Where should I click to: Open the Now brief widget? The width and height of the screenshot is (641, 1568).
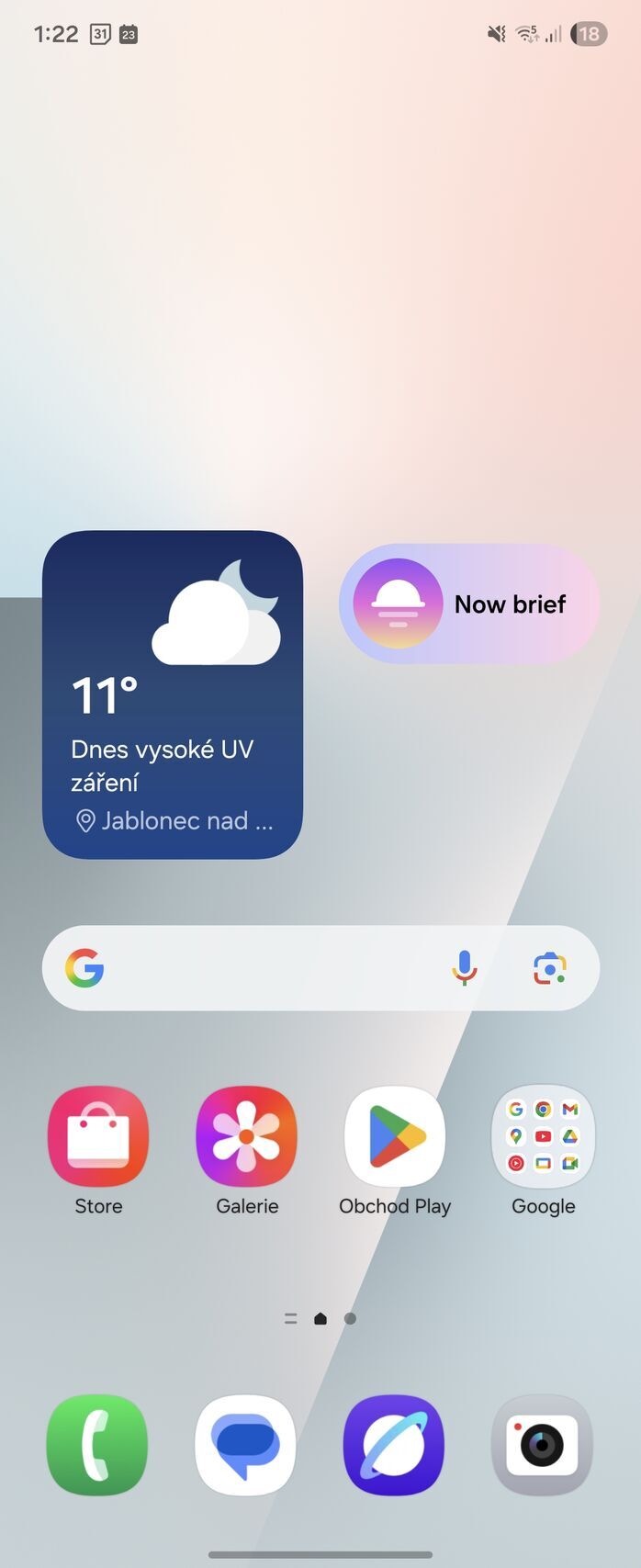point(469,604)
